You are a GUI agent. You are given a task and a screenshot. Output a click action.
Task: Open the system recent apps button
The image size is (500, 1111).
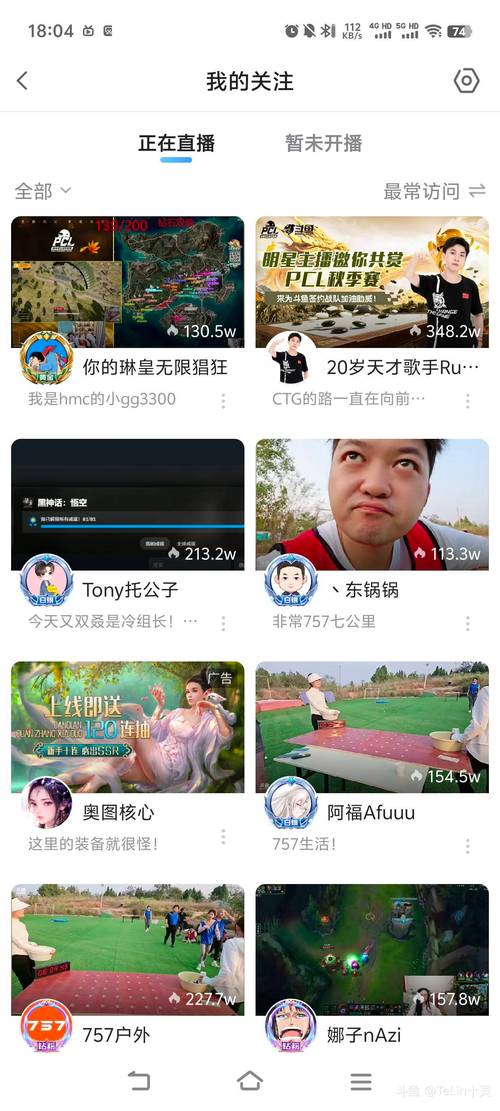(361, 1081)
